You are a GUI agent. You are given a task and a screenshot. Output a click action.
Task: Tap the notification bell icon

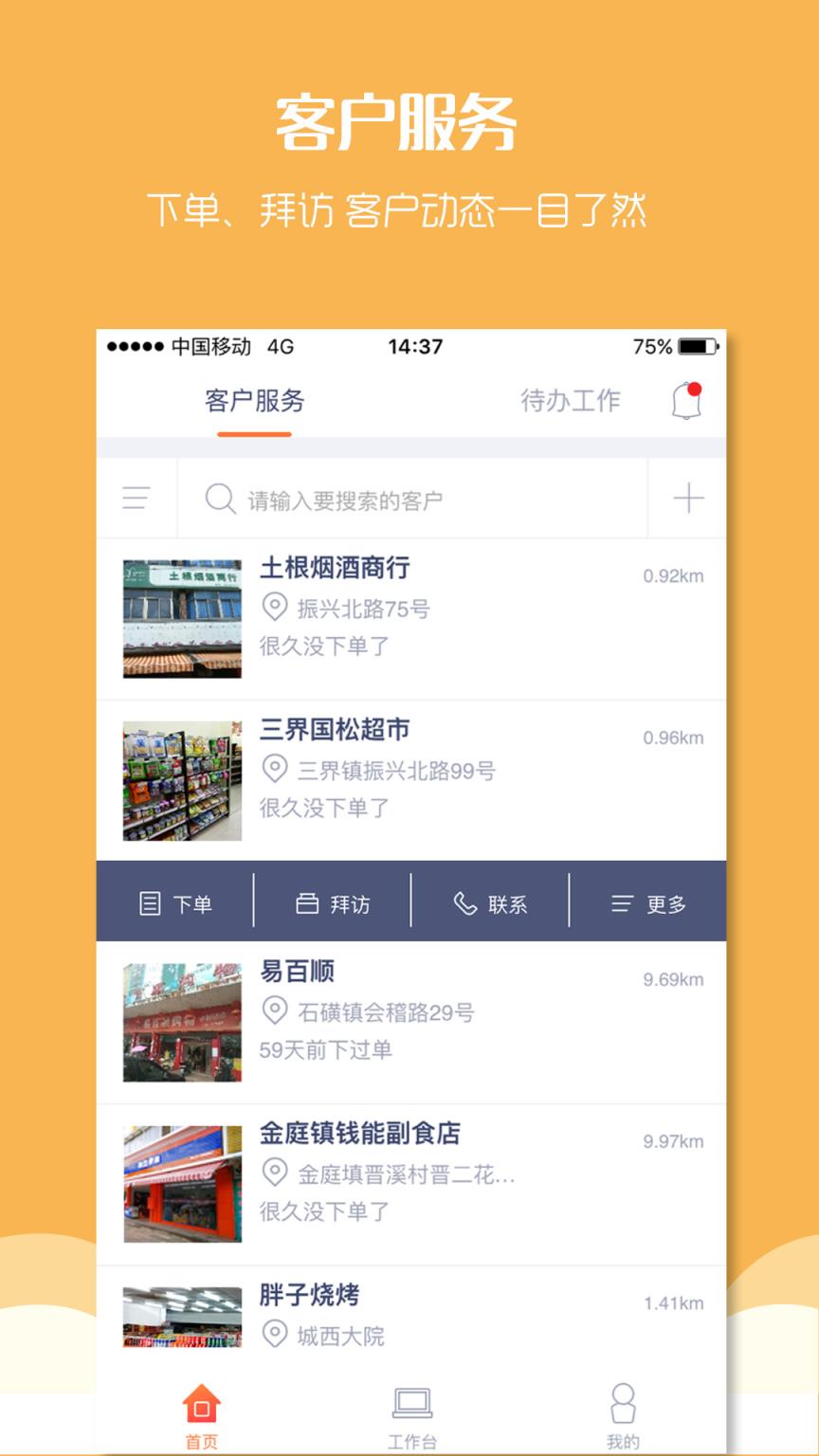684,401
